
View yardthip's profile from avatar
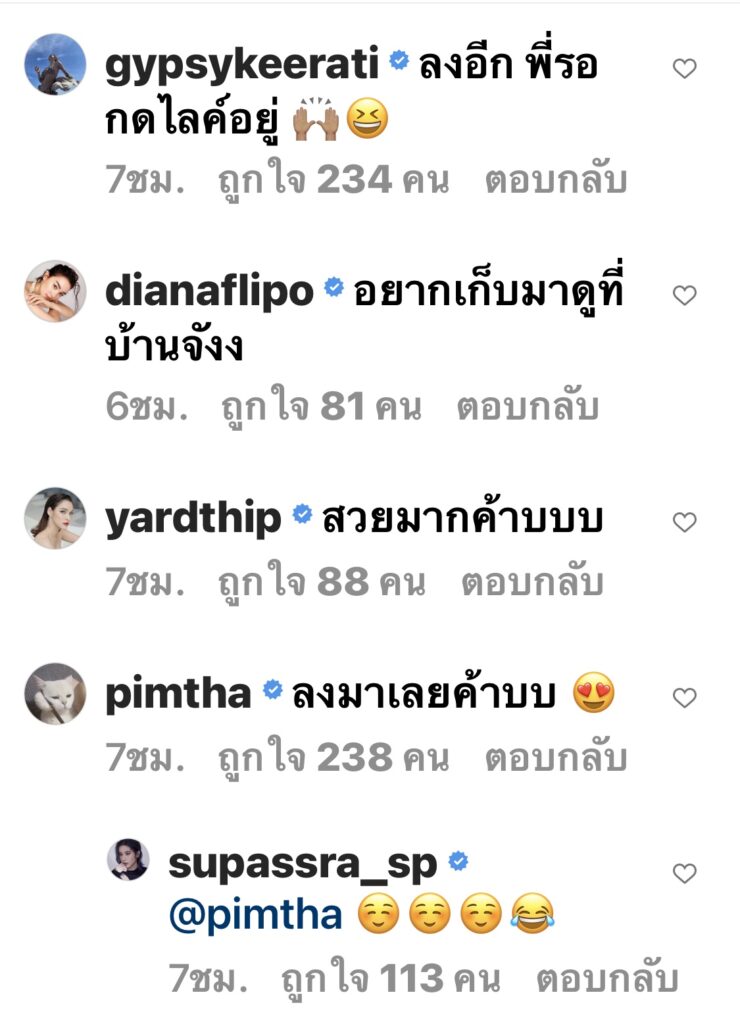point(55,519)
